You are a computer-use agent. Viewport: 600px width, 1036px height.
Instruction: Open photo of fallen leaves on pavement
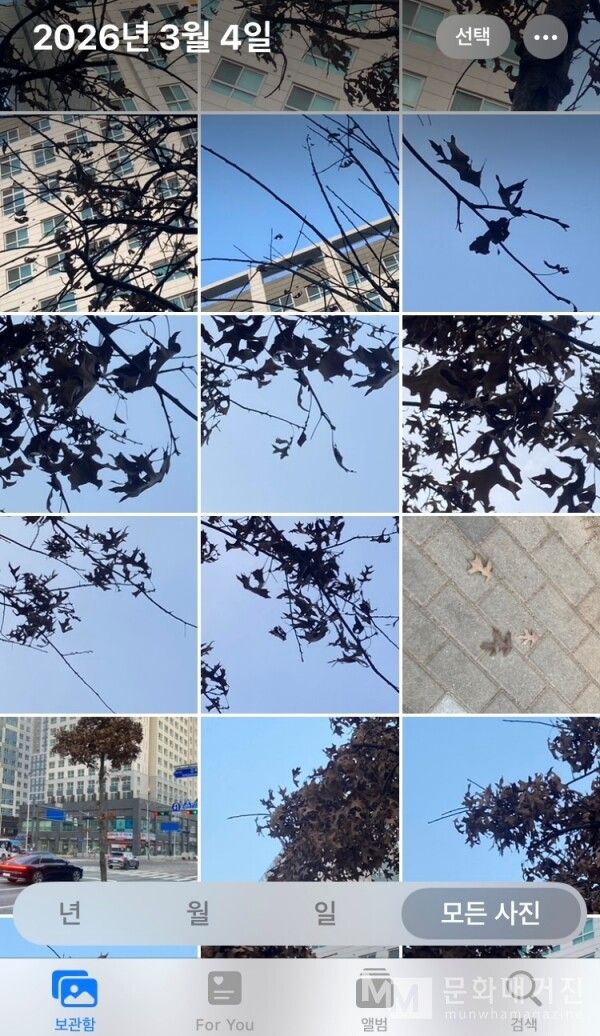tap(501, 614)
